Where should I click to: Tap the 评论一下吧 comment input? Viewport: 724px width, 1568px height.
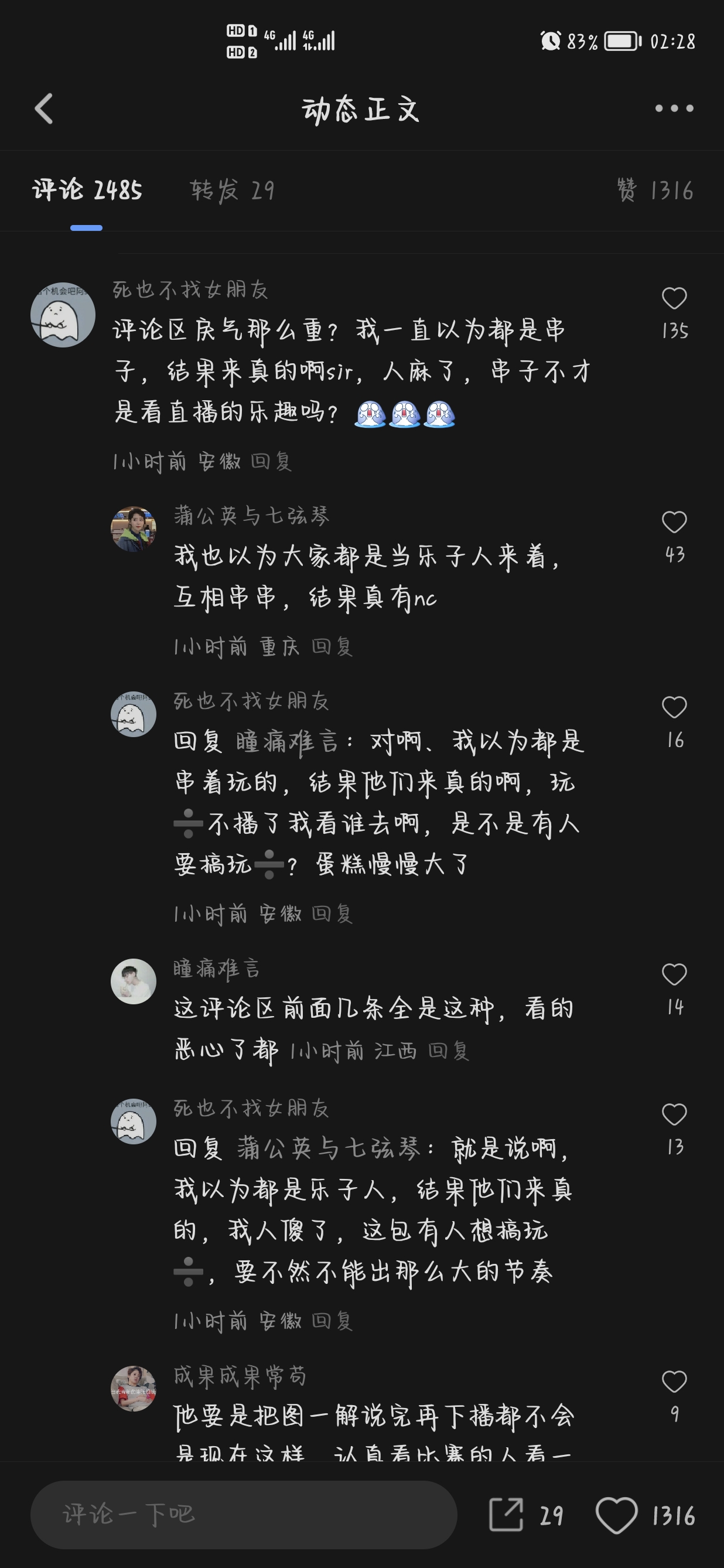click(x=243, y=1515)
